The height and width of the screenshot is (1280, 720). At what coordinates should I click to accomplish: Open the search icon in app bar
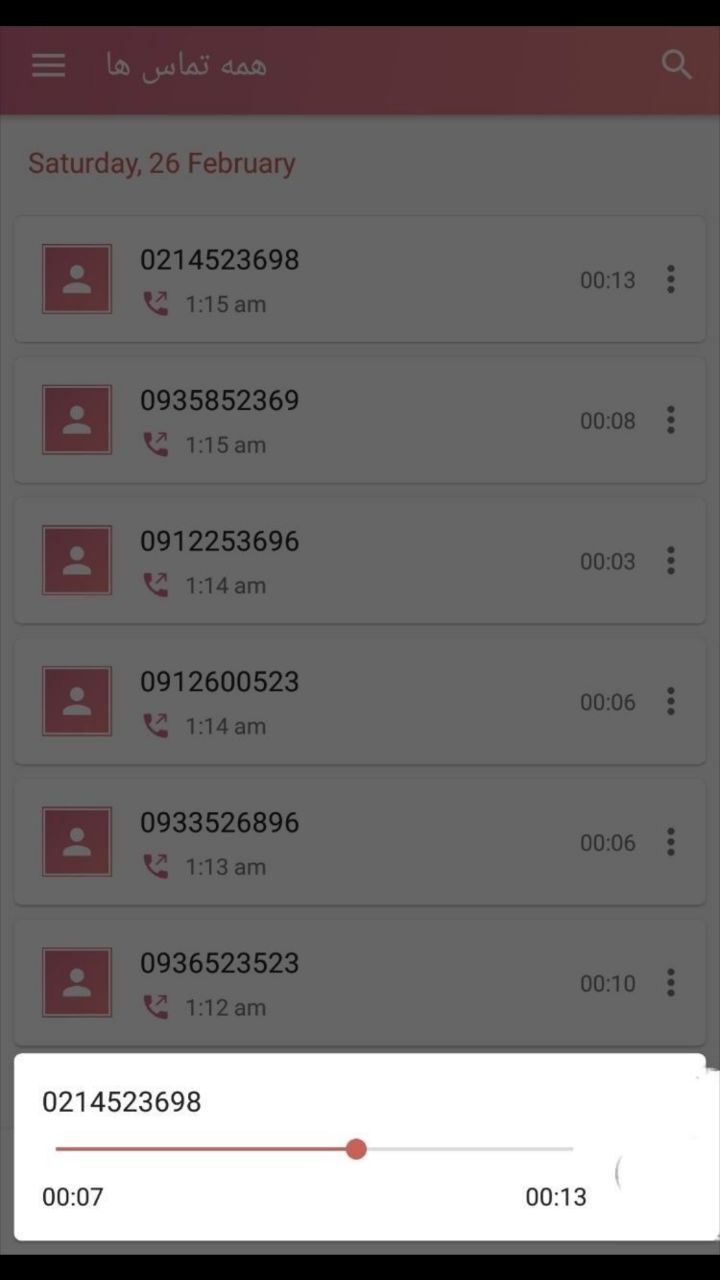tap(676, 66)
